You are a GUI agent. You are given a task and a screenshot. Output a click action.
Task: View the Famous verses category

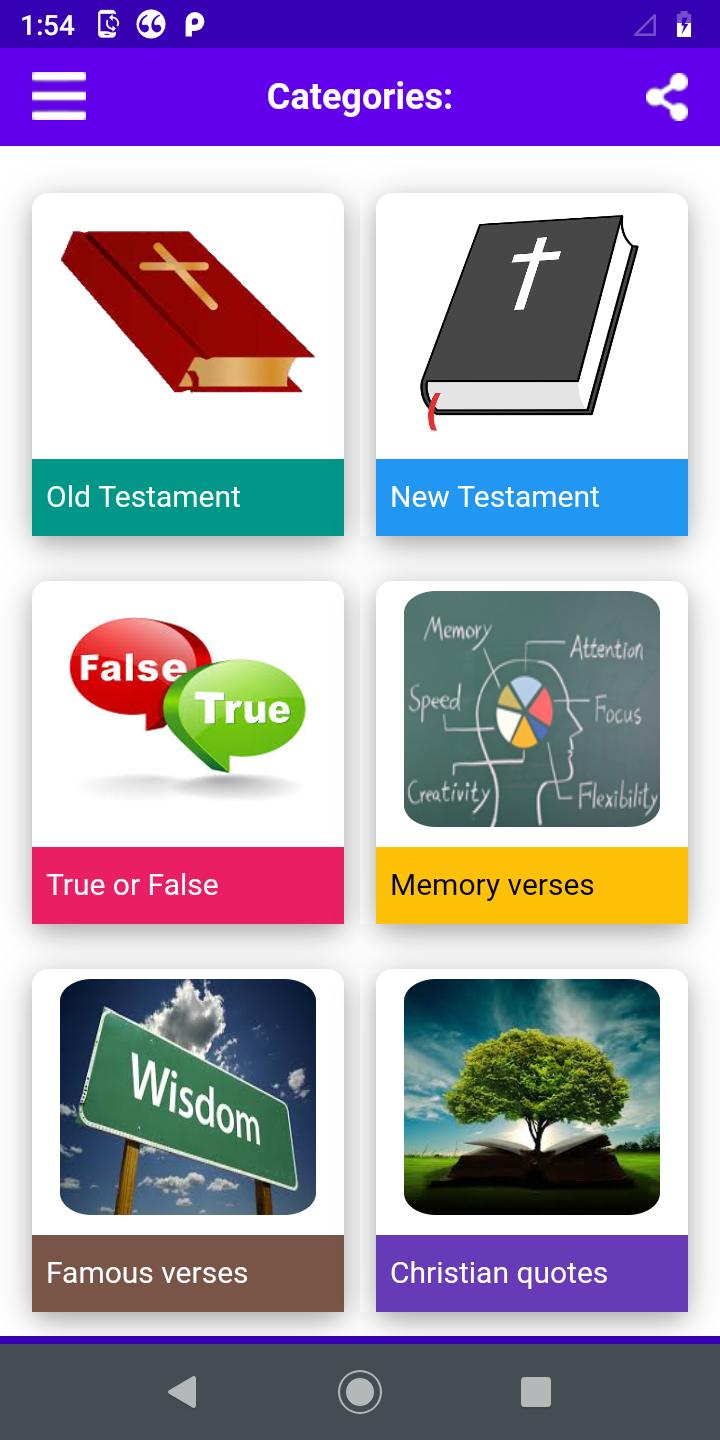[188, 1140]
